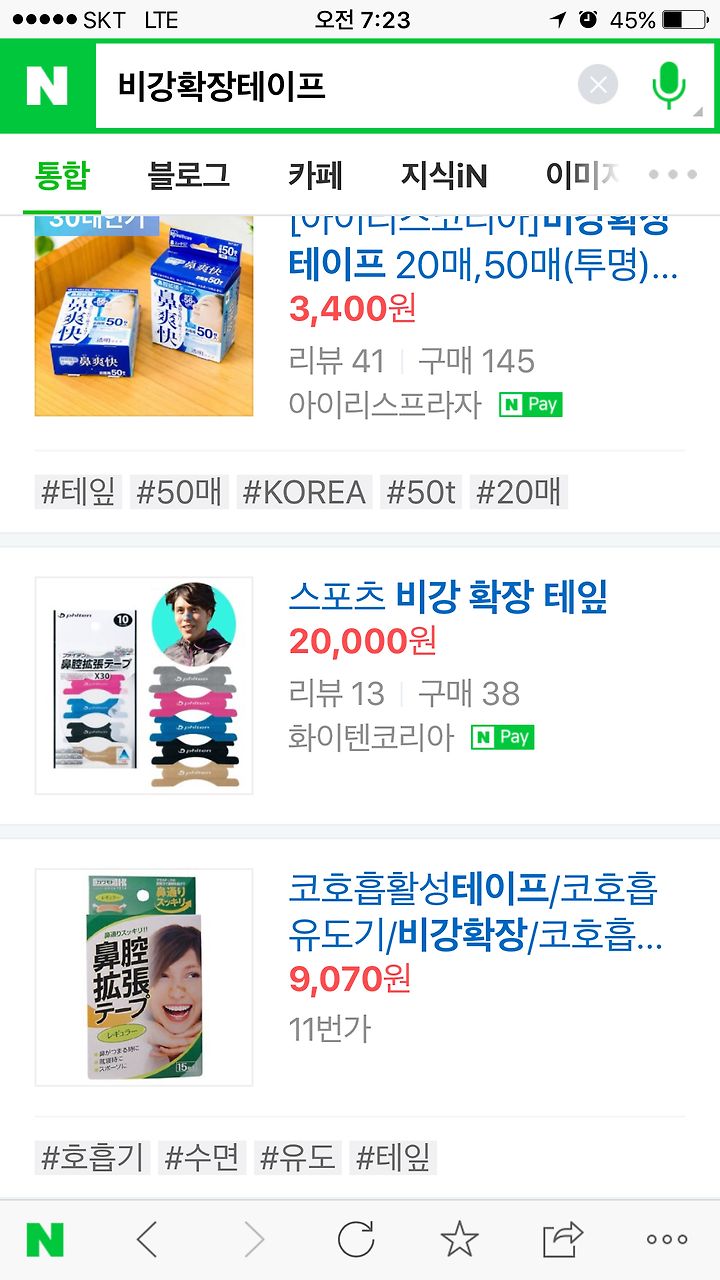Start voice search with the microphone

pyautogui.click(x=669, y=85)
